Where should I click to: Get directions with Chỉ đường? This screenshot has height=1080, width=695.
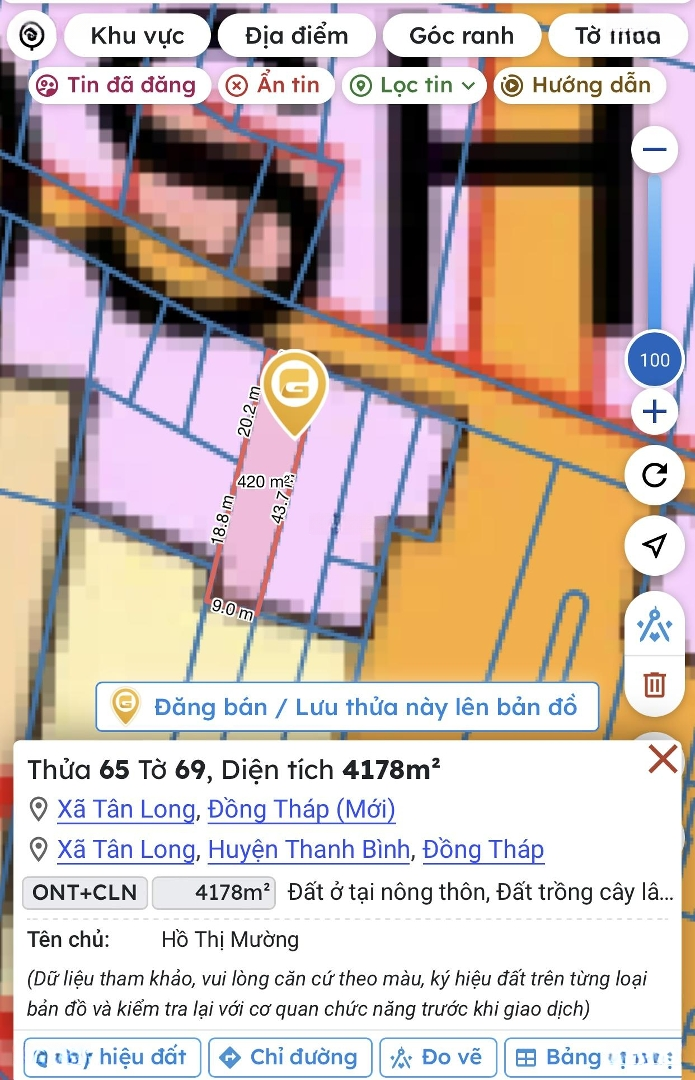pyautogui.click(x=290, y=1057)
